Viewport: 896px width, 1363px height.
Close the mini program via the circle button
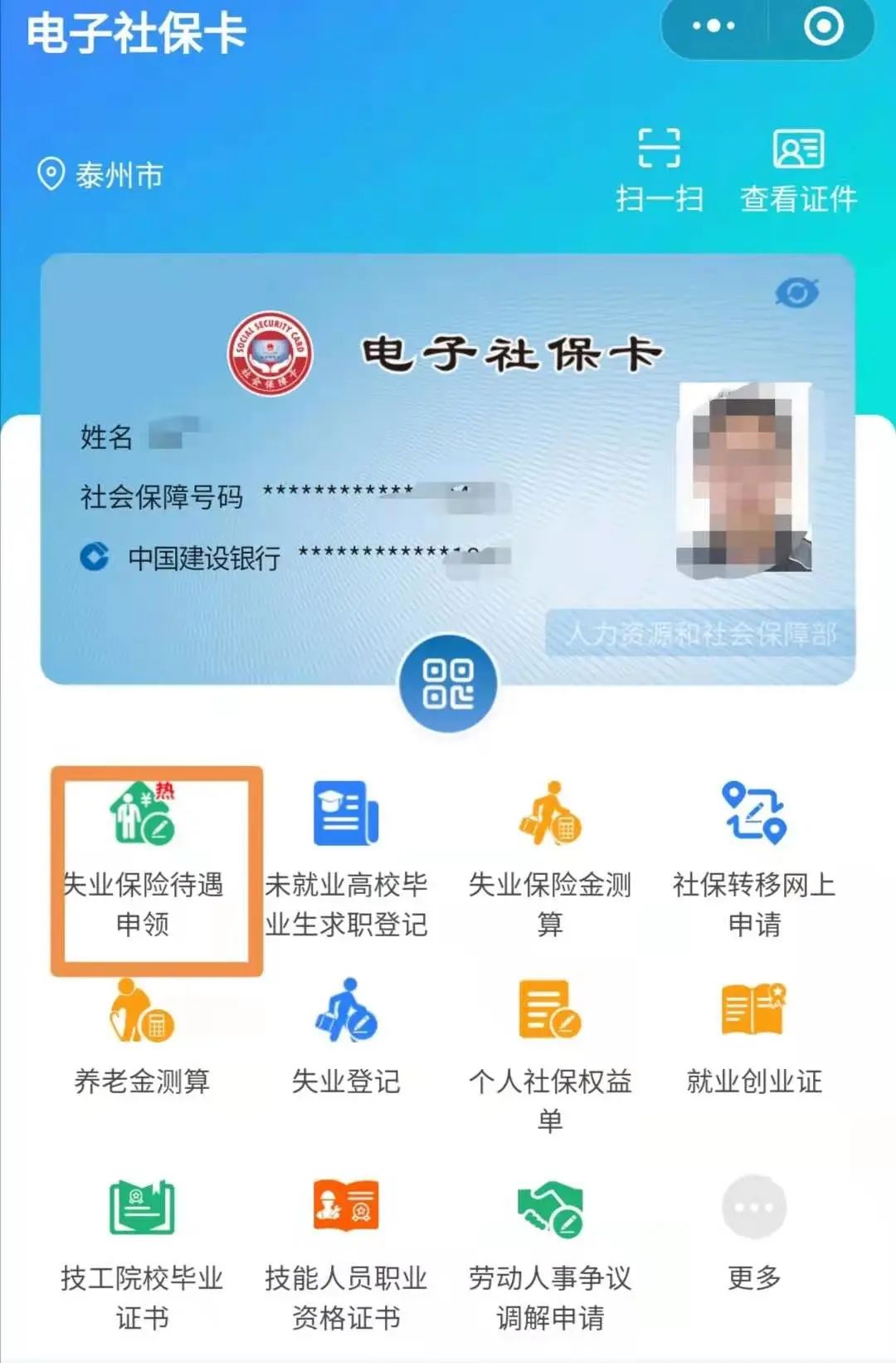point(823,27)
